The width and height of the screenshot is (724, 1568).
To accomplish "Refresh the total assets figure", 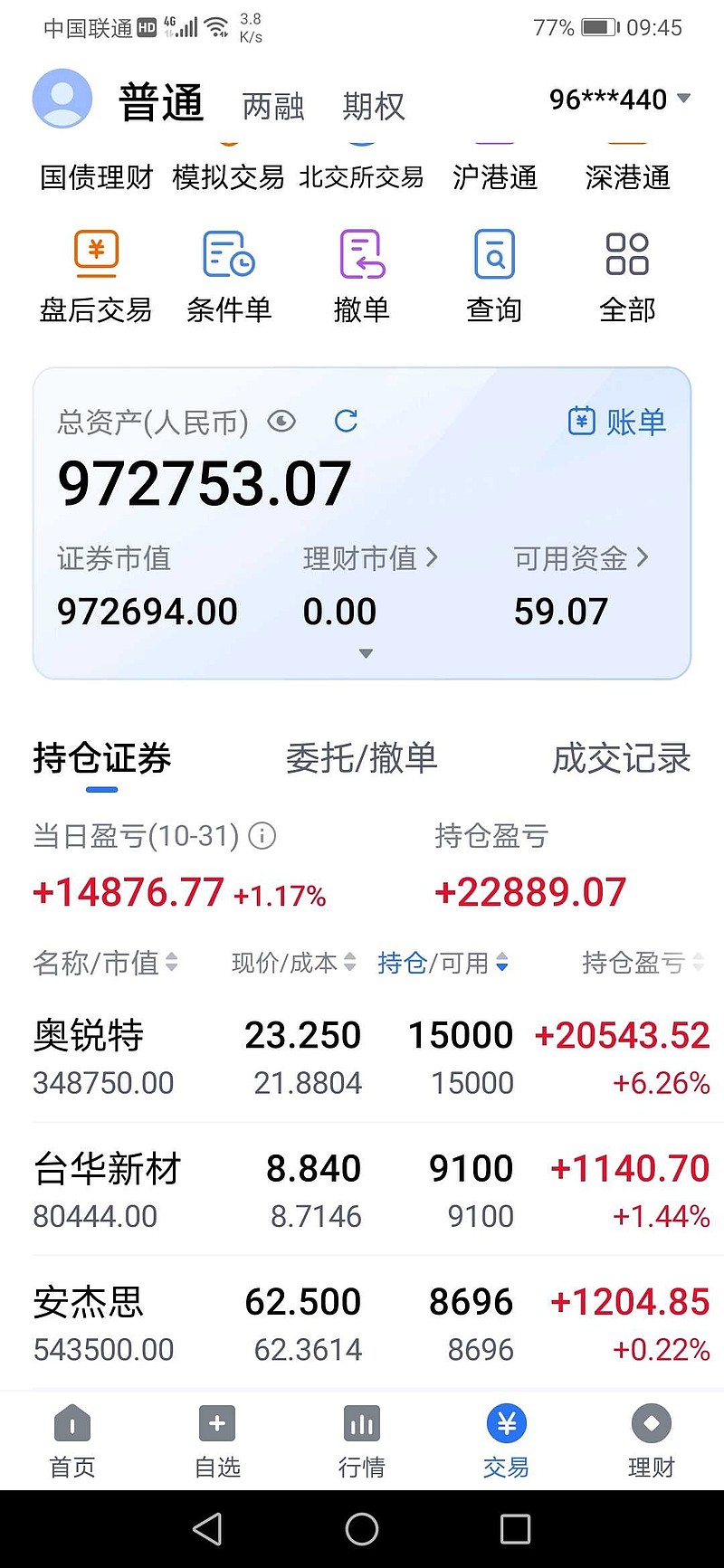I will tap(346, 421).
